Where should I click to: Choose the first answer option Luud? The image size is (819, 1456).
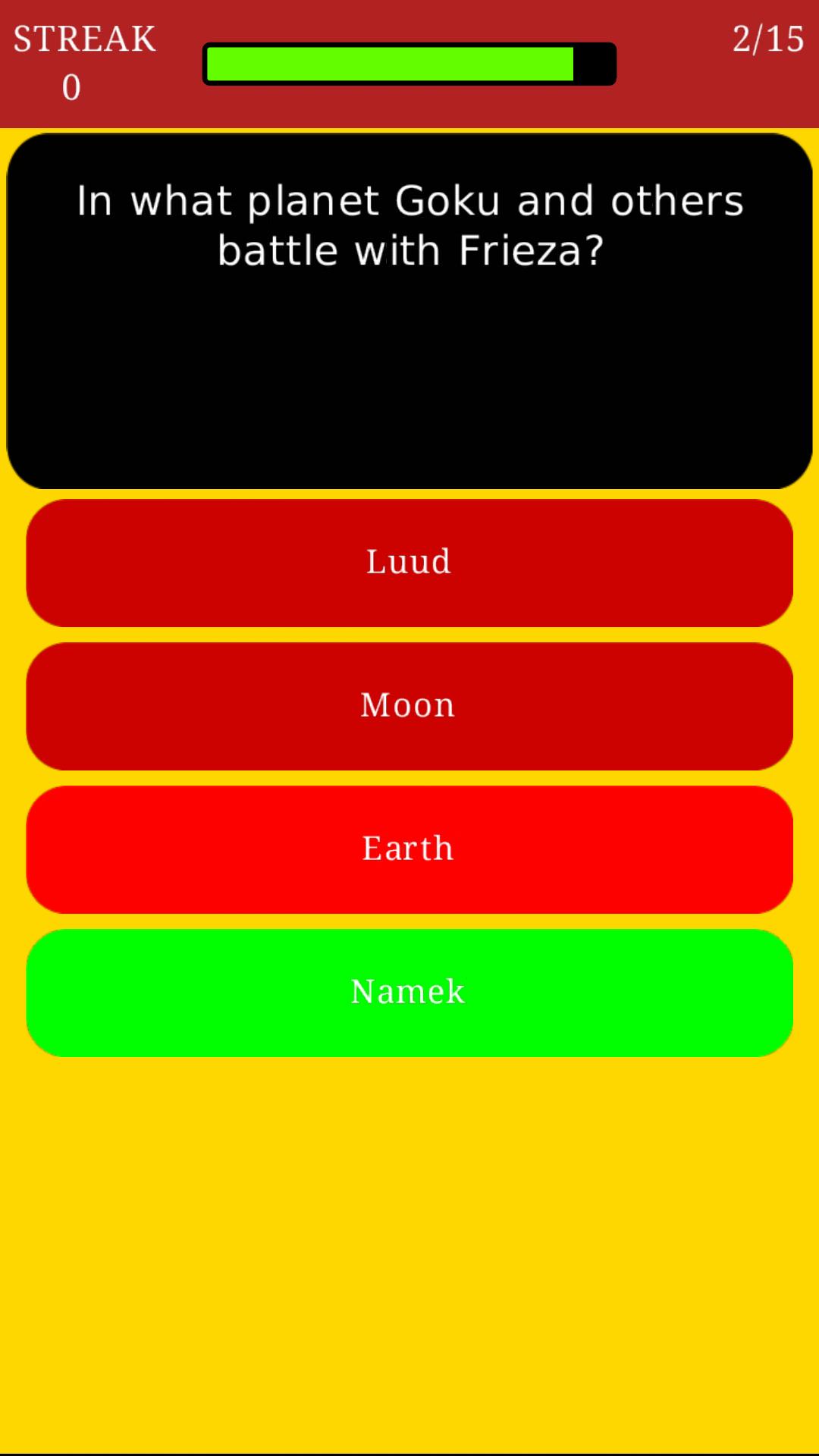[409, 561]
